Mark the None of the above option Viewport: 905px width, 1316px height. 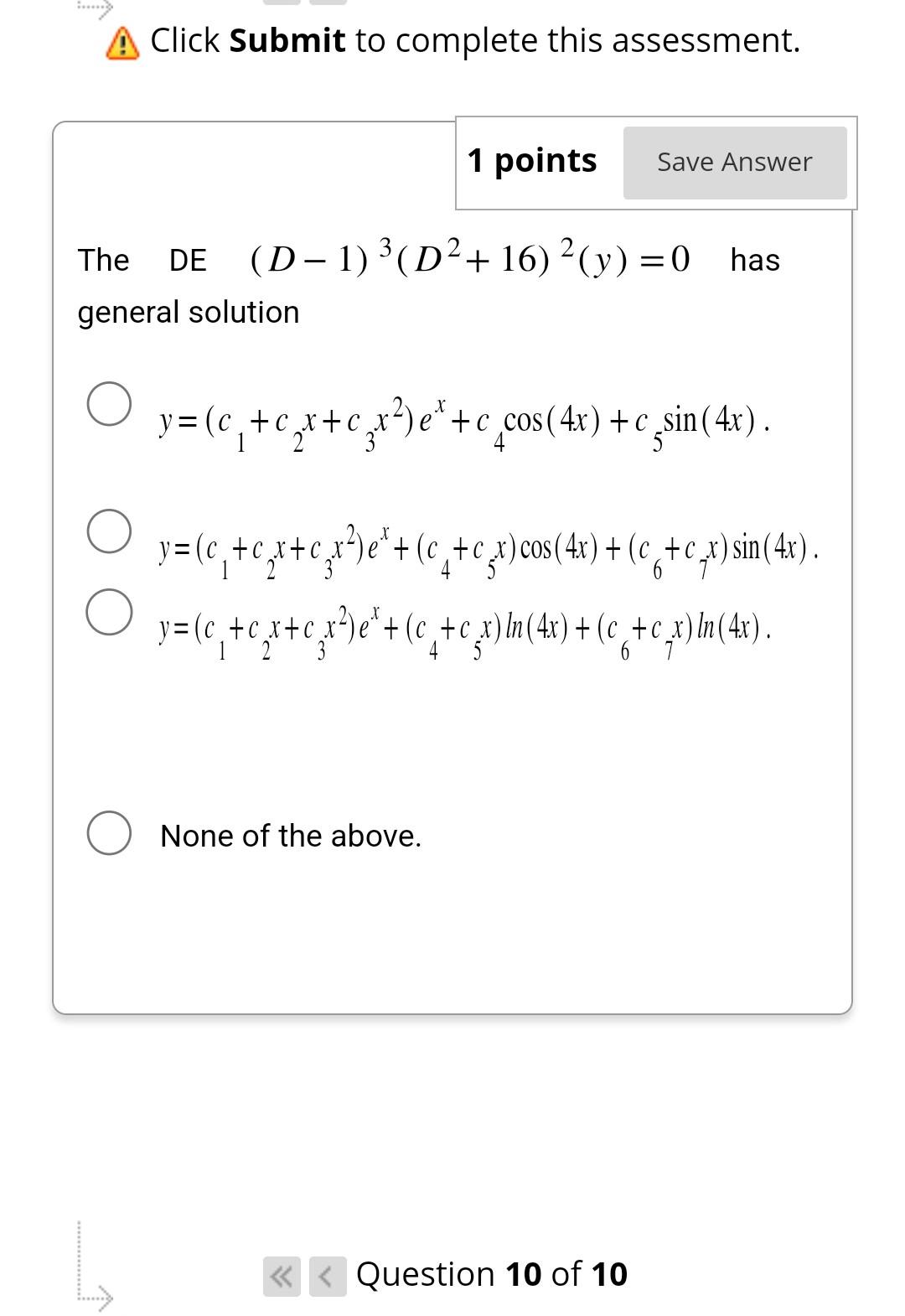(x=110, y=833)
